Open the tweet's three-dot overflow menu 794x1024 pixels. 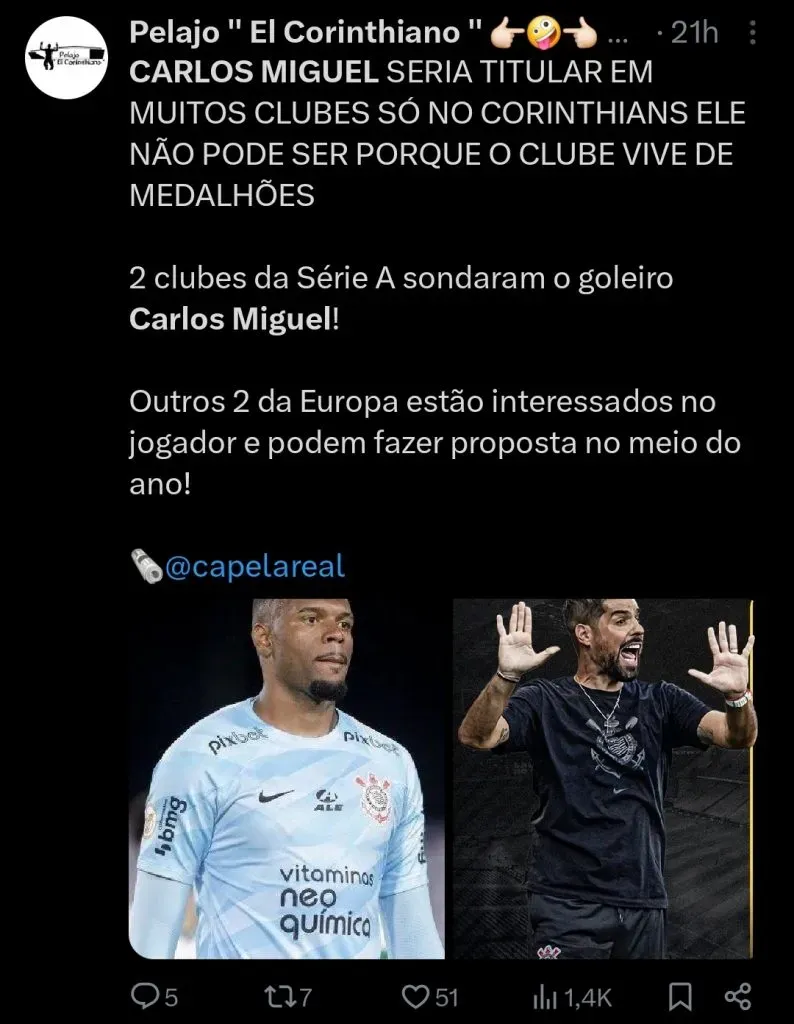click(753, 34)
